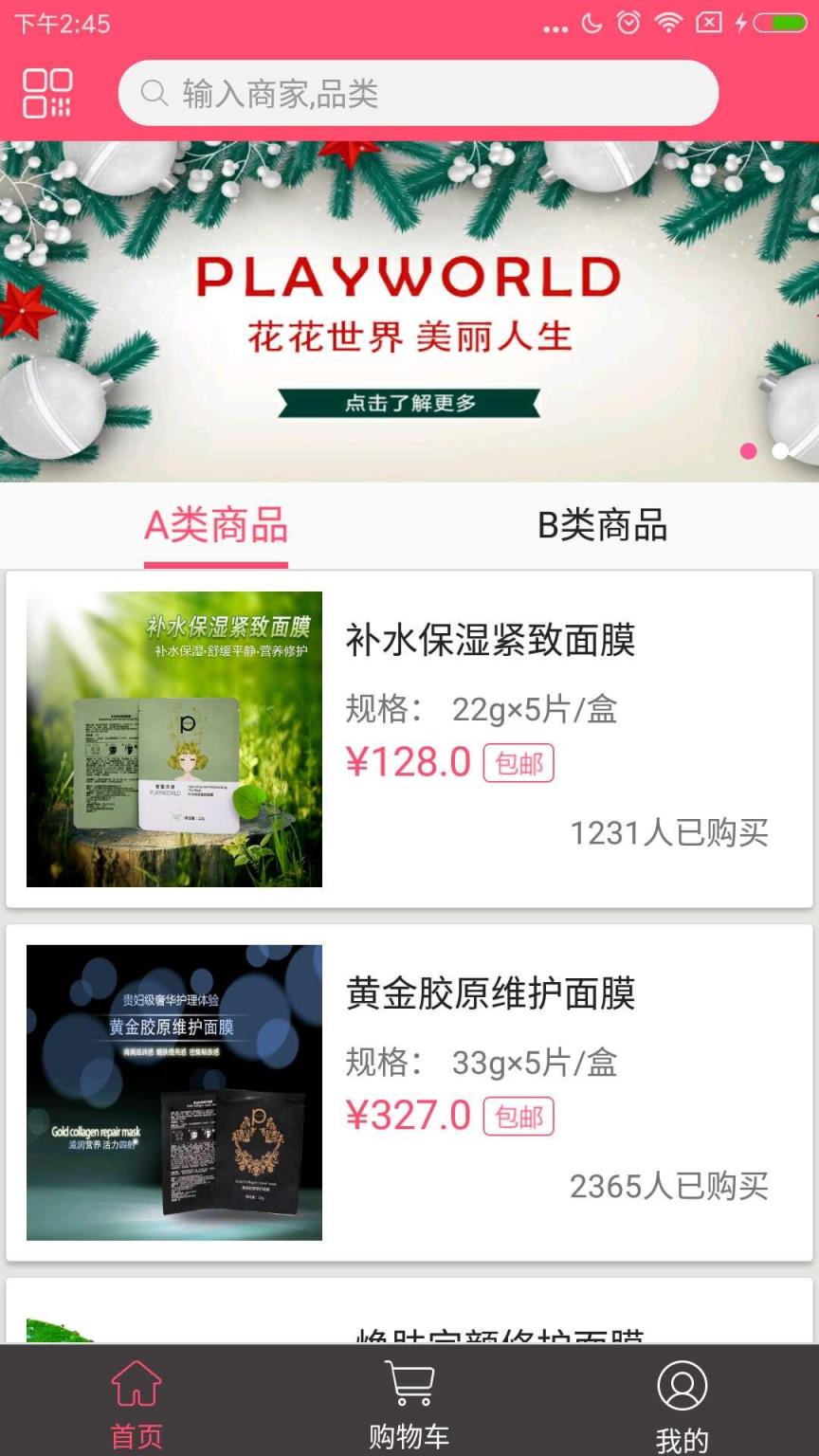Open the QR scan icon
Screen dimensions: 819x1456
[x=47, y=93]
